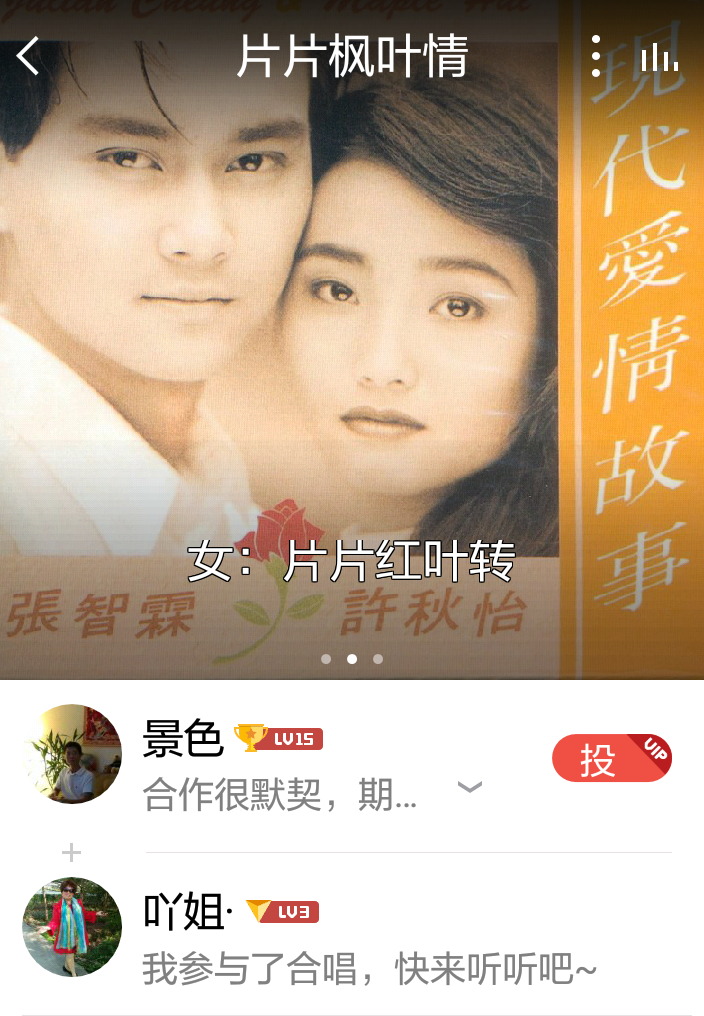Tap the plus icon between the singers
The width and height of the screenshot is (704, 1016).
pyautogui.click(x=72, y=853)
